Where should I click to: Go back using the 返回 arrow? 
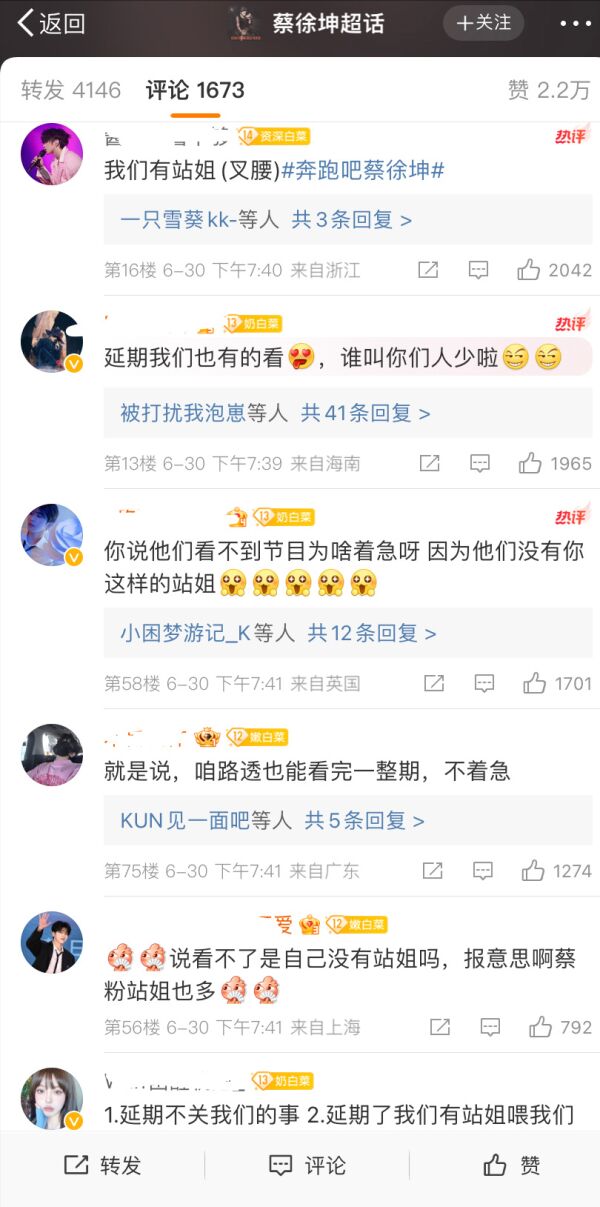point(50,23)
